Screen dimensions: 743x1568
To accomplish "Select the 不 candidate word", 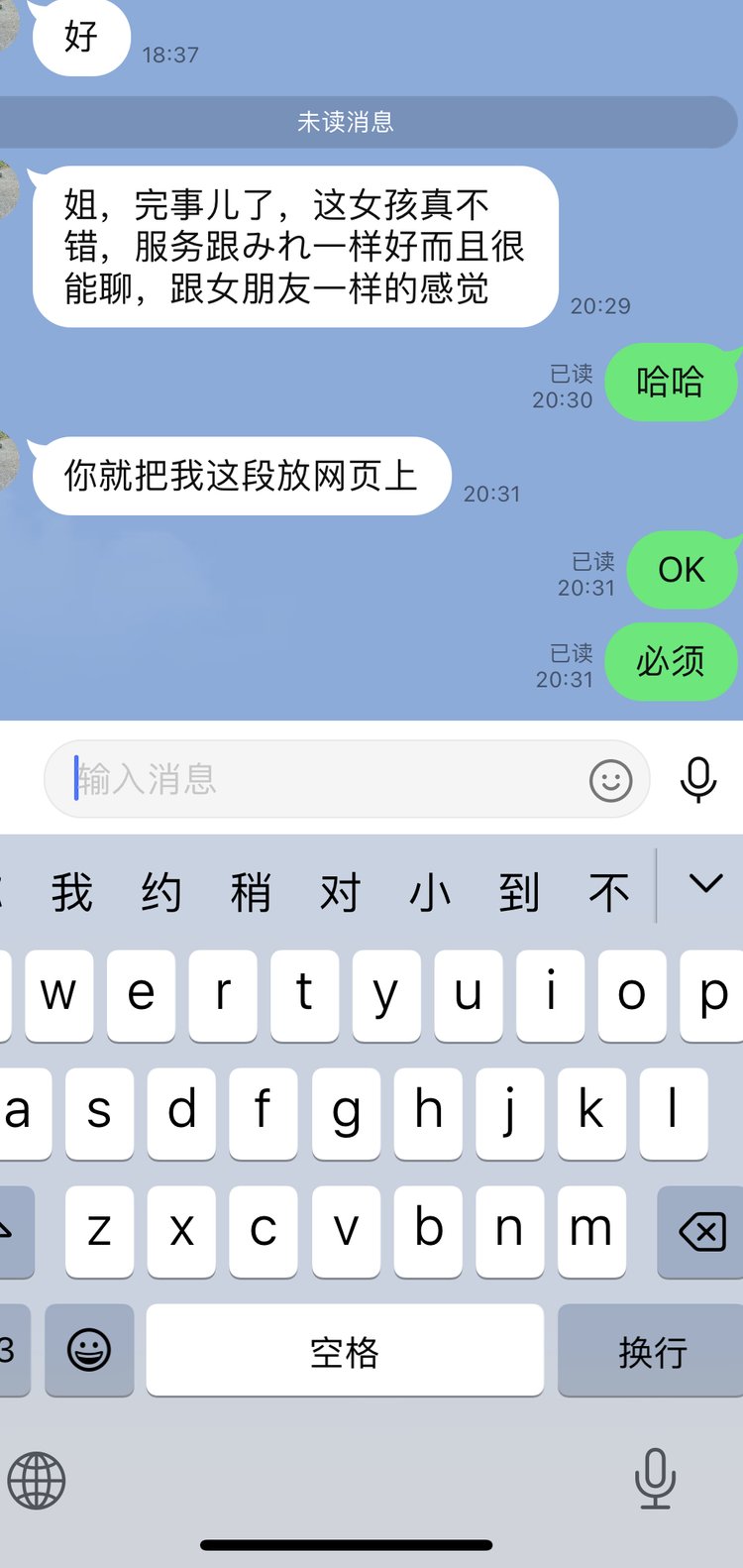I will 608,892.
